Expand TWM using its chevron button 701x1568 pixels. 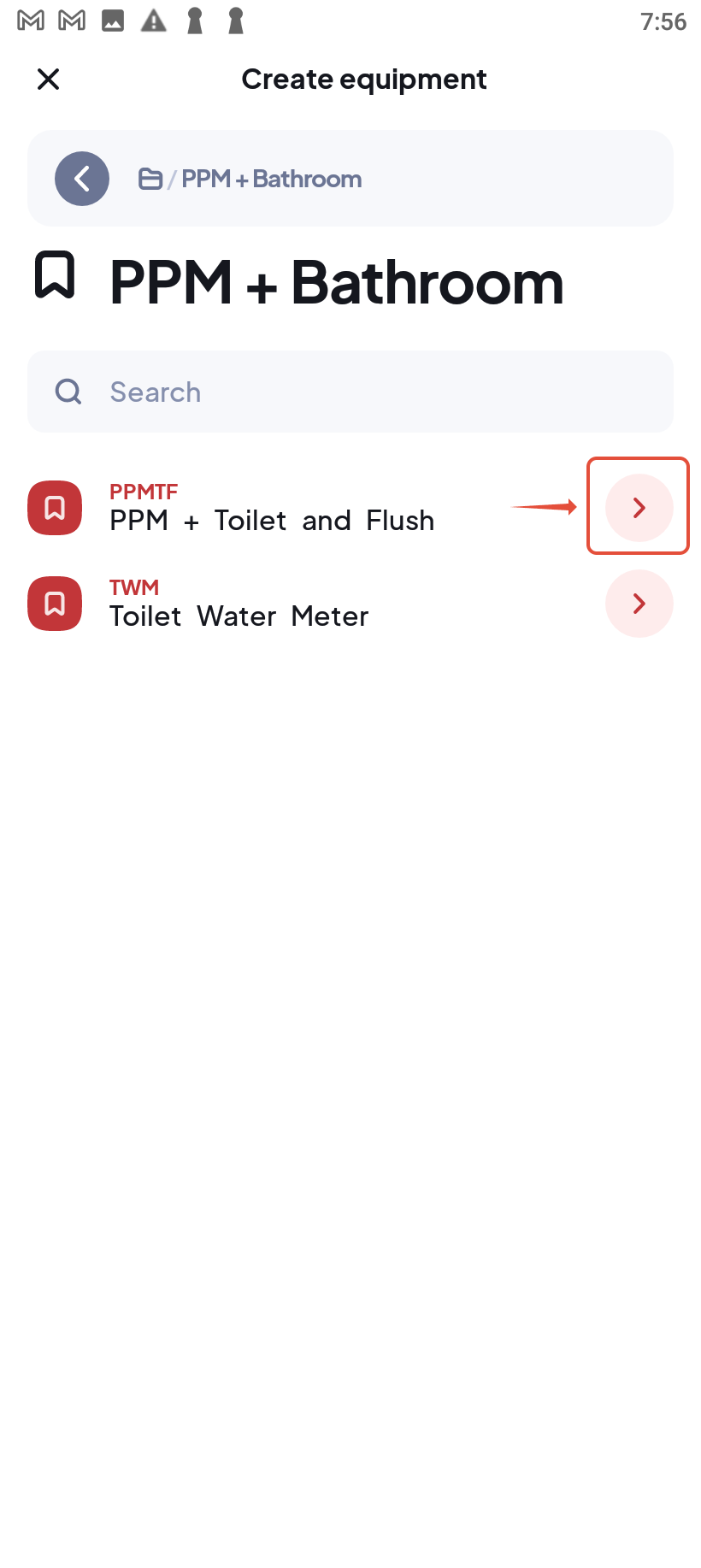pos(639,604)
